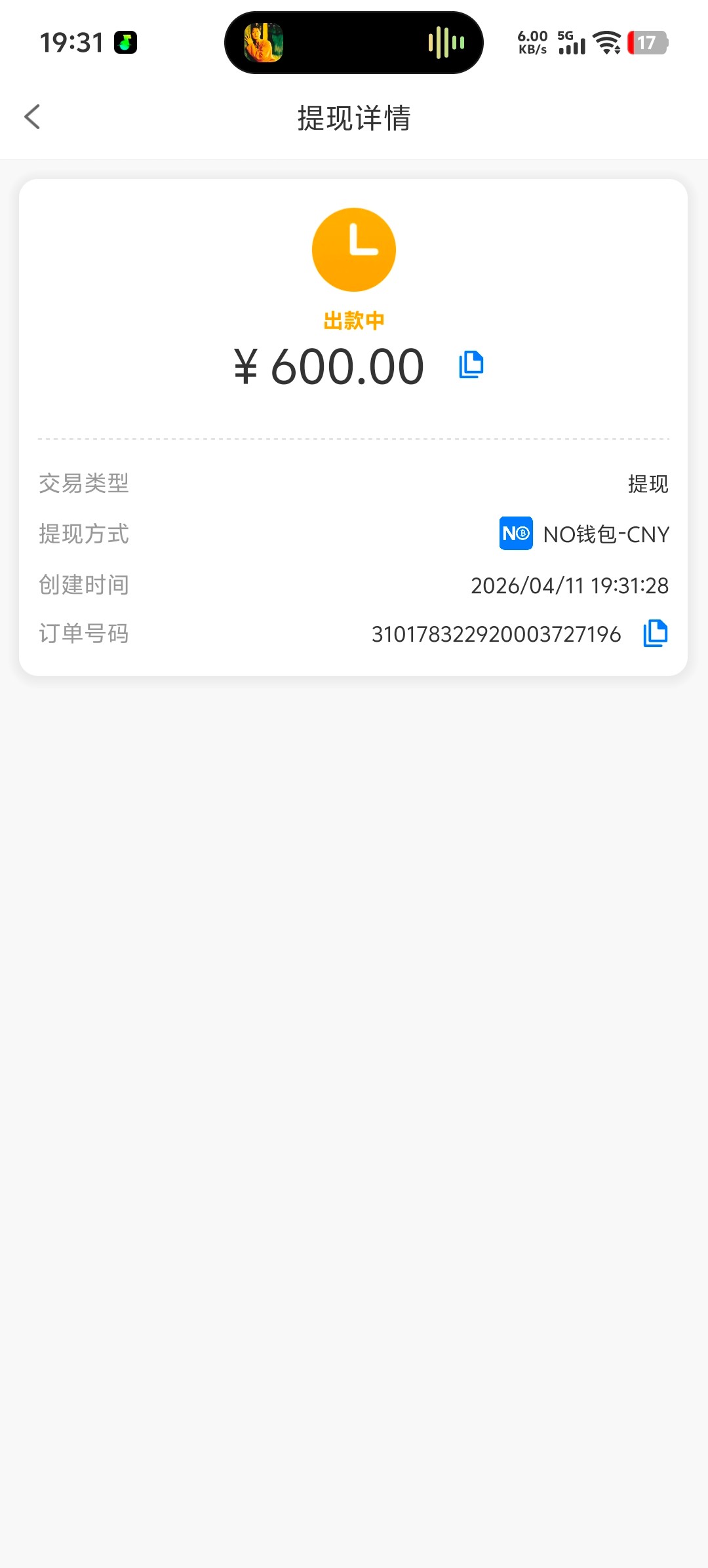708x1568 pixels.
Task: Tap the NO钱包 wallet logo
Action: pos(516,534)
